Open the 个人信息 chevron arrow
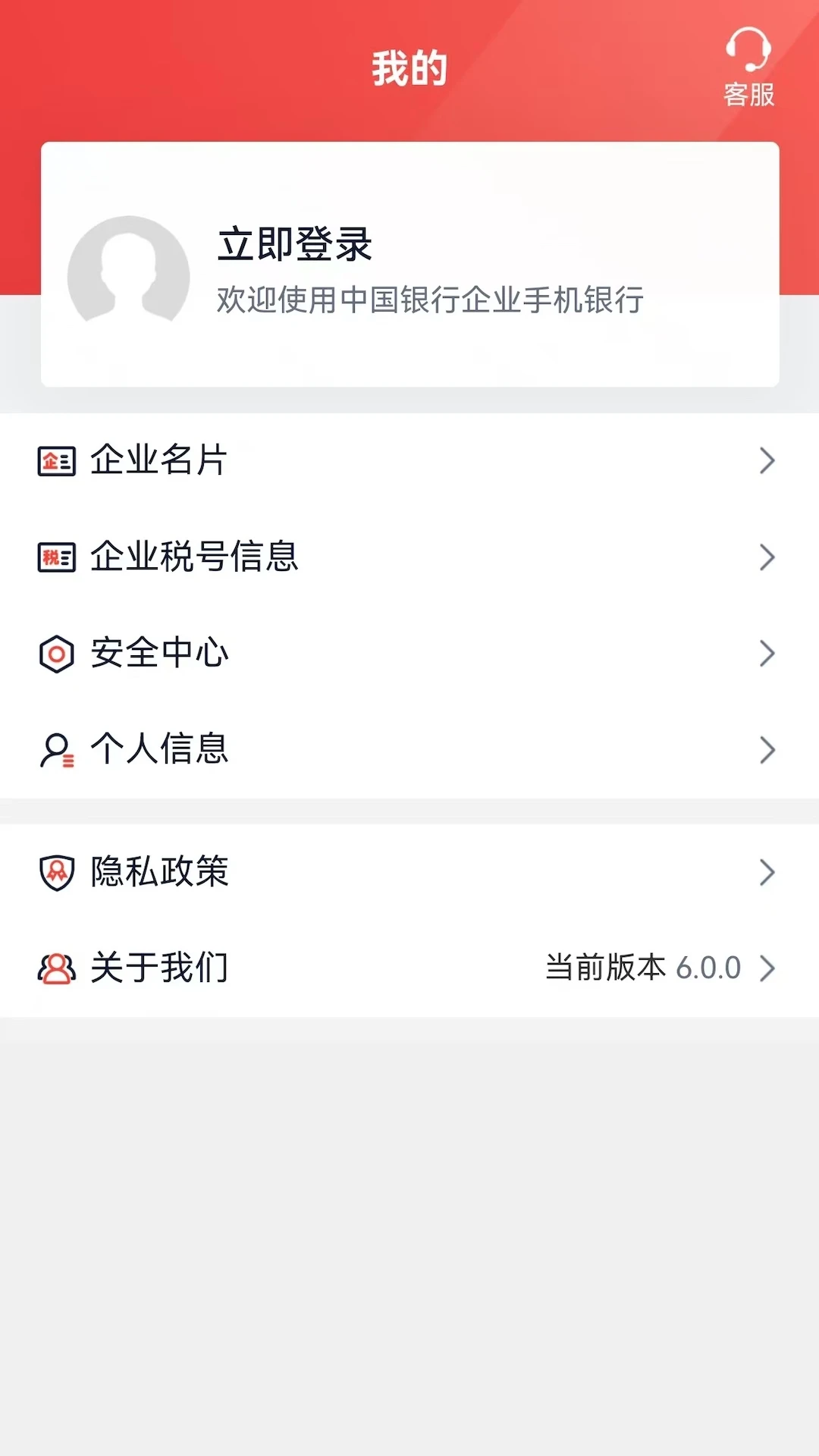This screenshot has width=819, height=1456. (x=767, y=751)
